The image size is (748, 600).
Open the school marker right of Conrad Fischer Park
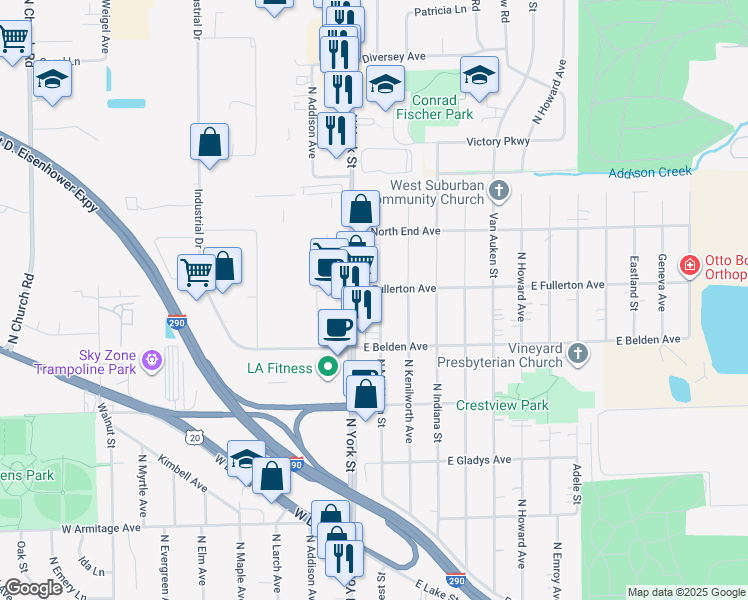point(479,76)
